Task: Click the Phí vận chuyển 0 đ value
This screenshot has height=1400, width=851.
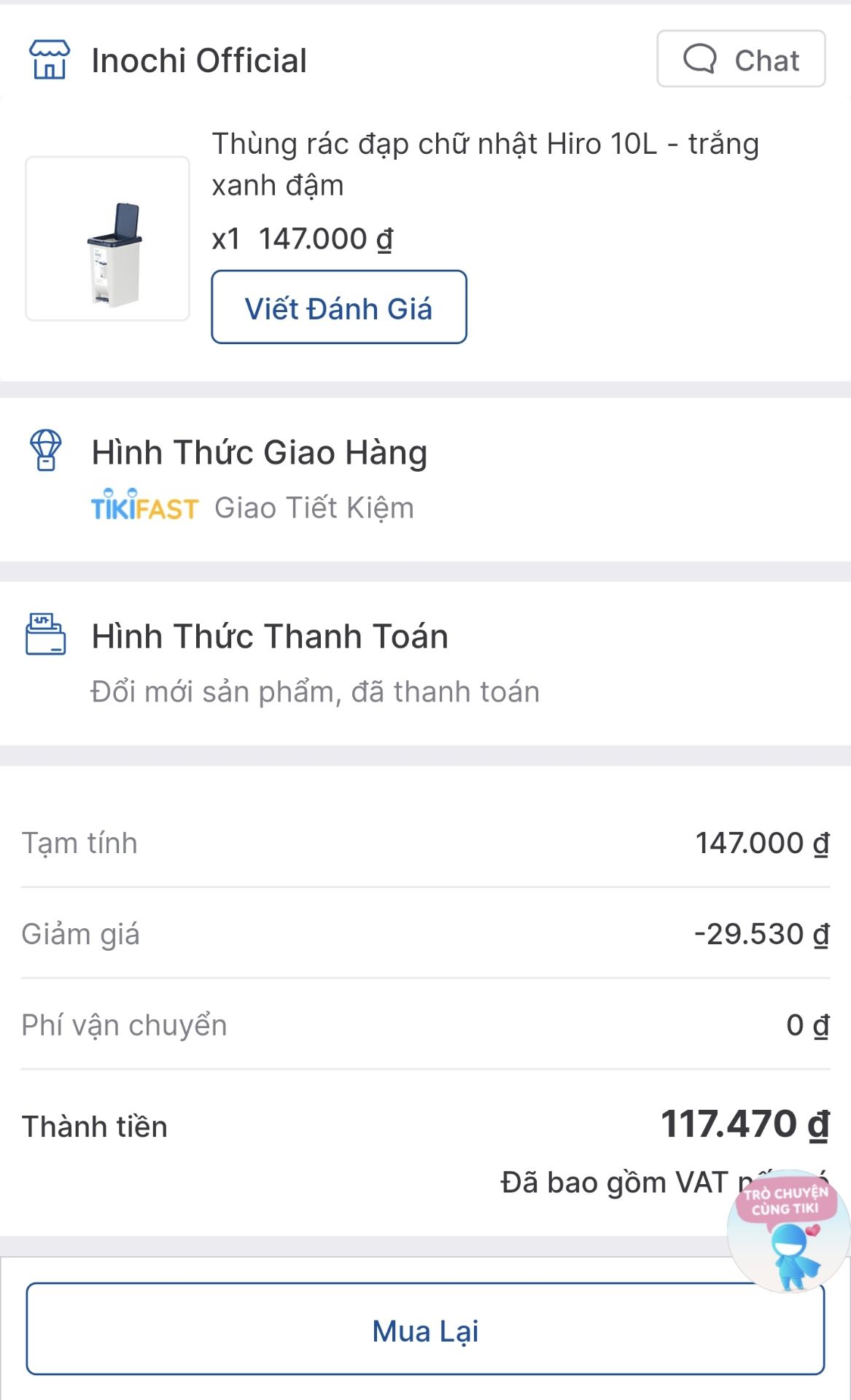Action: [x=809, y=1024]
